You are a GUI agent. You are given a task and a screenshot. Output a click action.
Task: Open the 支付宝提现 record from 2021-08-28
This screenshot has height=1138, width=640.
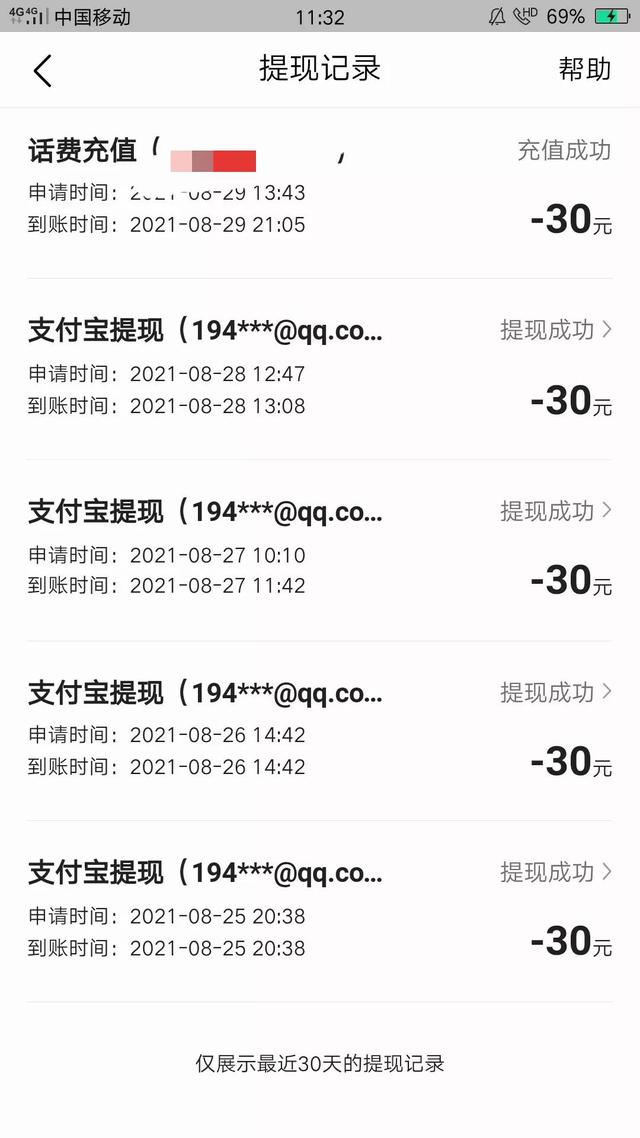pyautogui.click(x=320, y=369)
